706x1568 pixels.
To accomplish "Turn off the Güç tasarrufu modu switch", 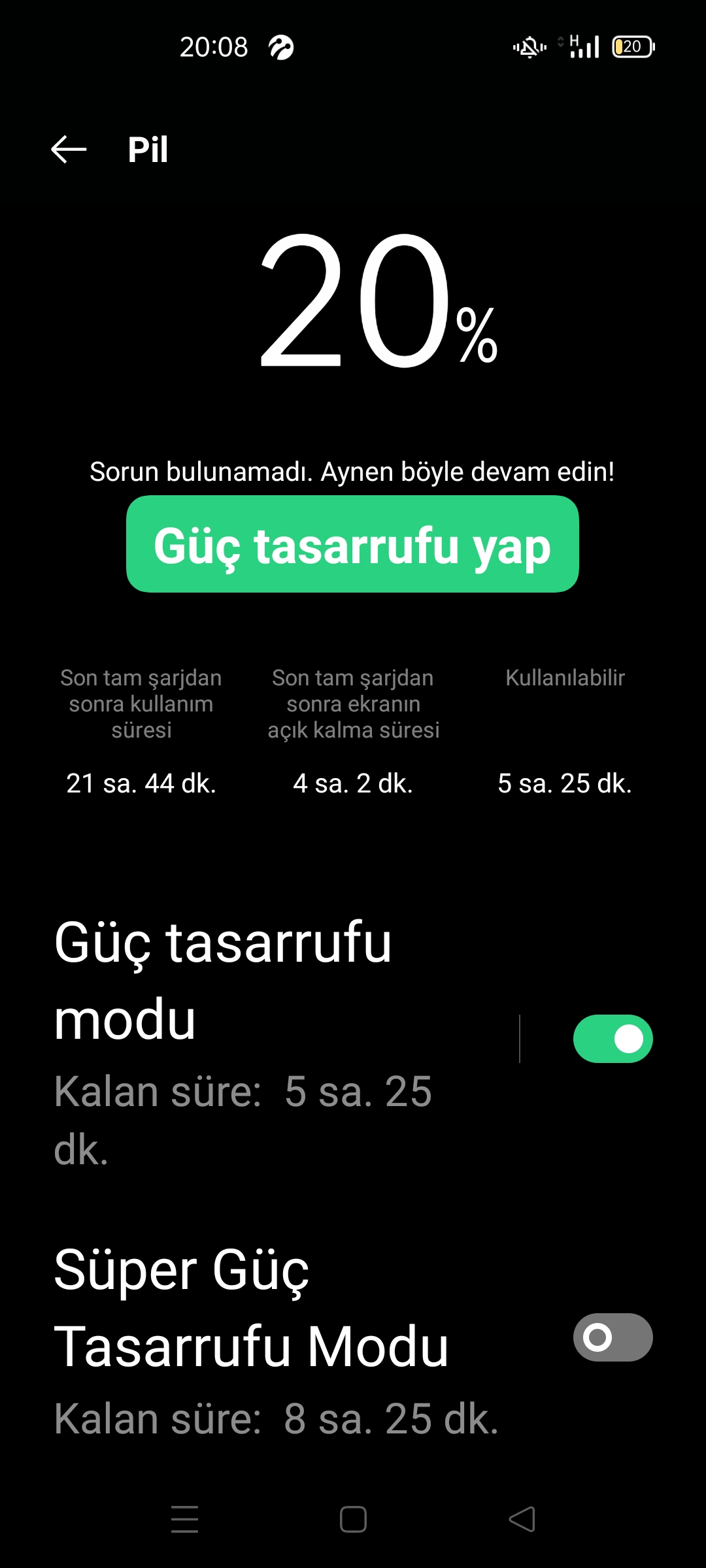I will click(613, 1038).
